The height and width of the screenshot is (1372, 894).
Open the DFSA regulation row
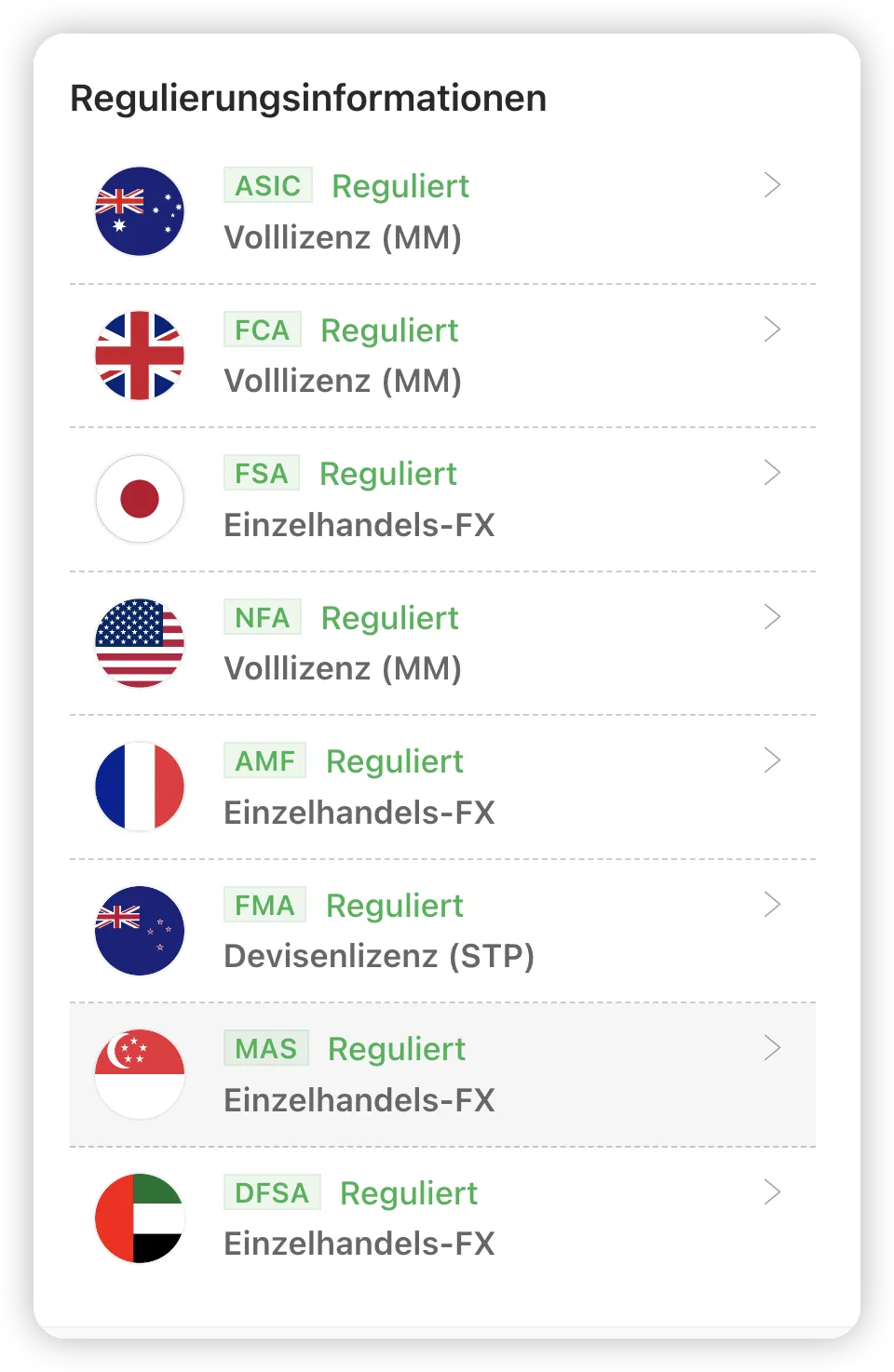pos(442,1218)
